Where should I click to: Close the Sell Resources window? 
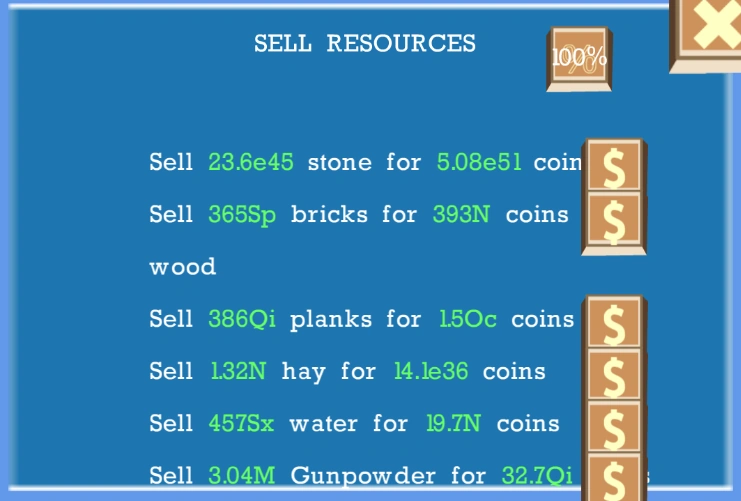(x=707, y=33)
